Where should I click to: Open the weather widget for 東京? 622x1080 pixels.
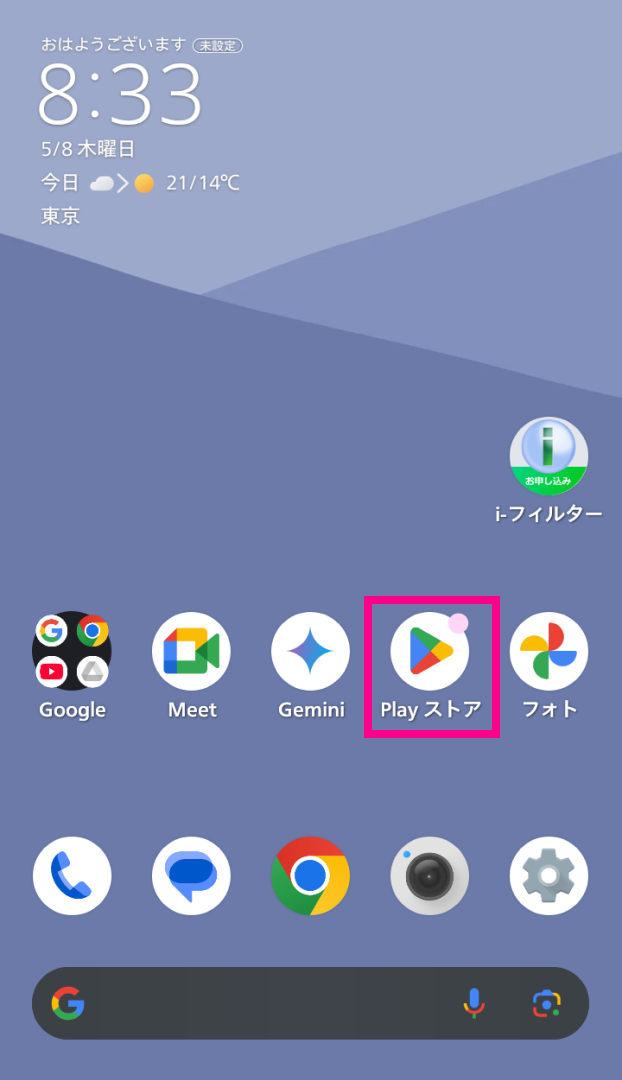(x=140, y=183)
